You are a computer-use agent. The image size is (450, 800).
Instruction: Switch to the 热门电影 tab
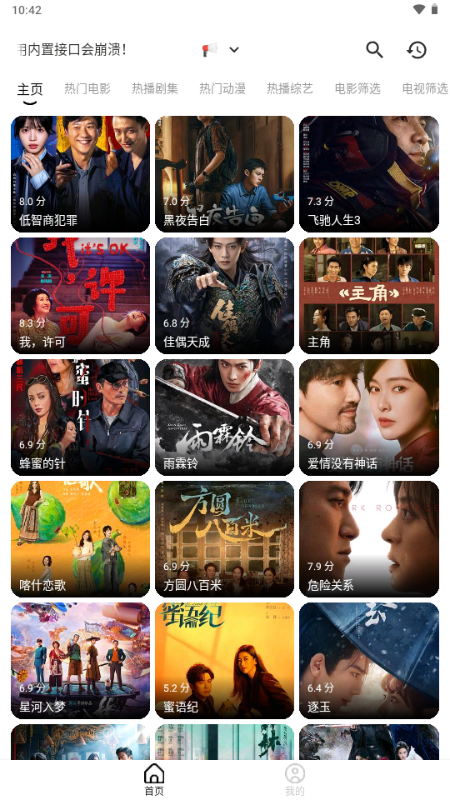point(87,88)
